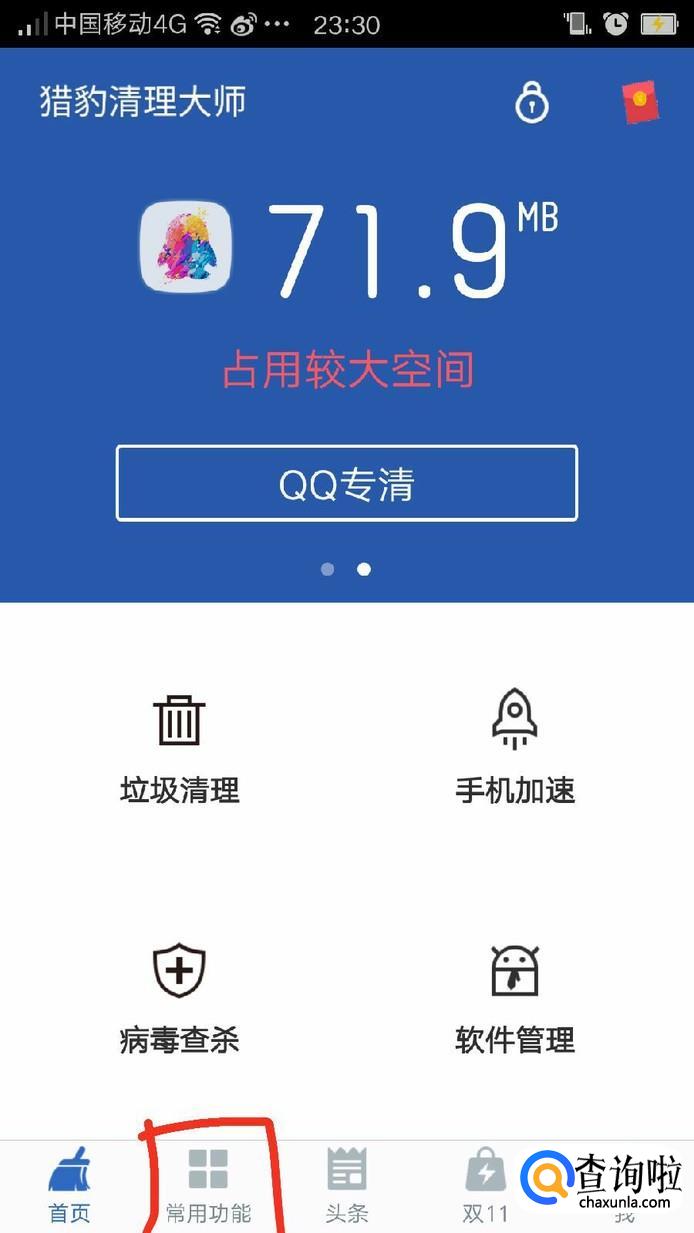This screenshot has width=694, height=1233.
Task: Go to 软件管理 app manager
Action: point(515,997)
